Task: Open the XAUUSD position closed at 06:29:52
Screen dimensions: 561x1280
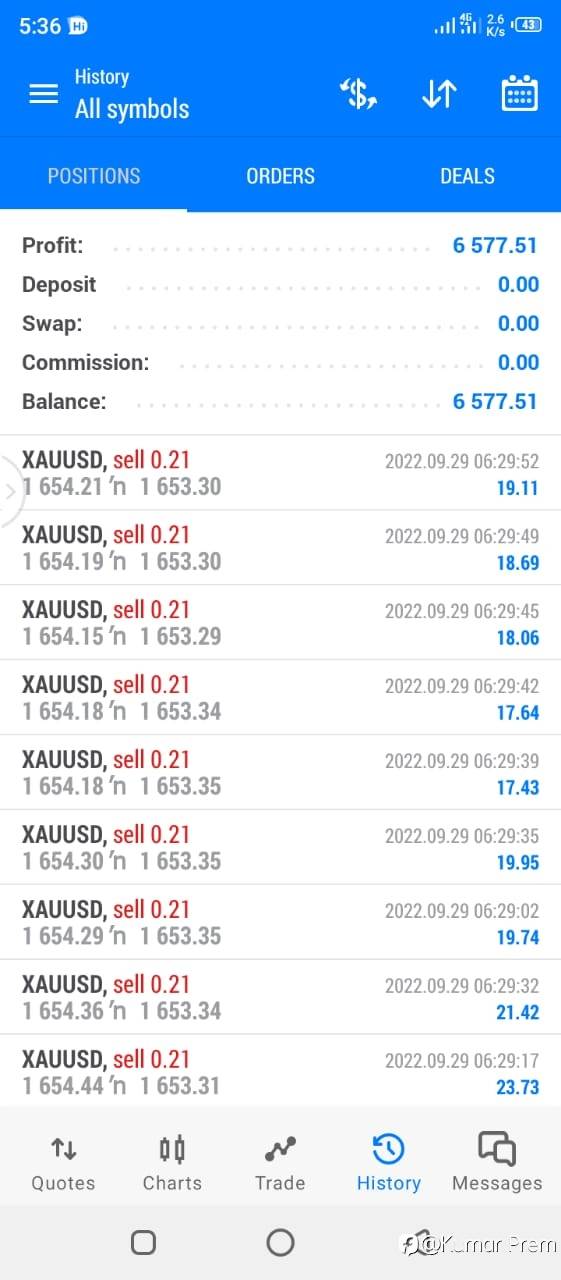Action: click(280, 473)
